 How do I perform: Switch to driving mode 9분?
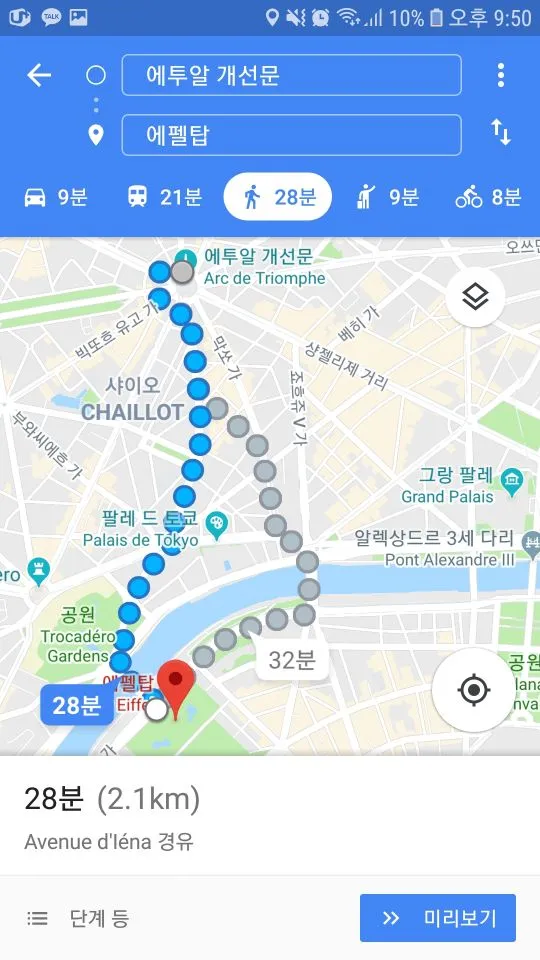point(56,197)
